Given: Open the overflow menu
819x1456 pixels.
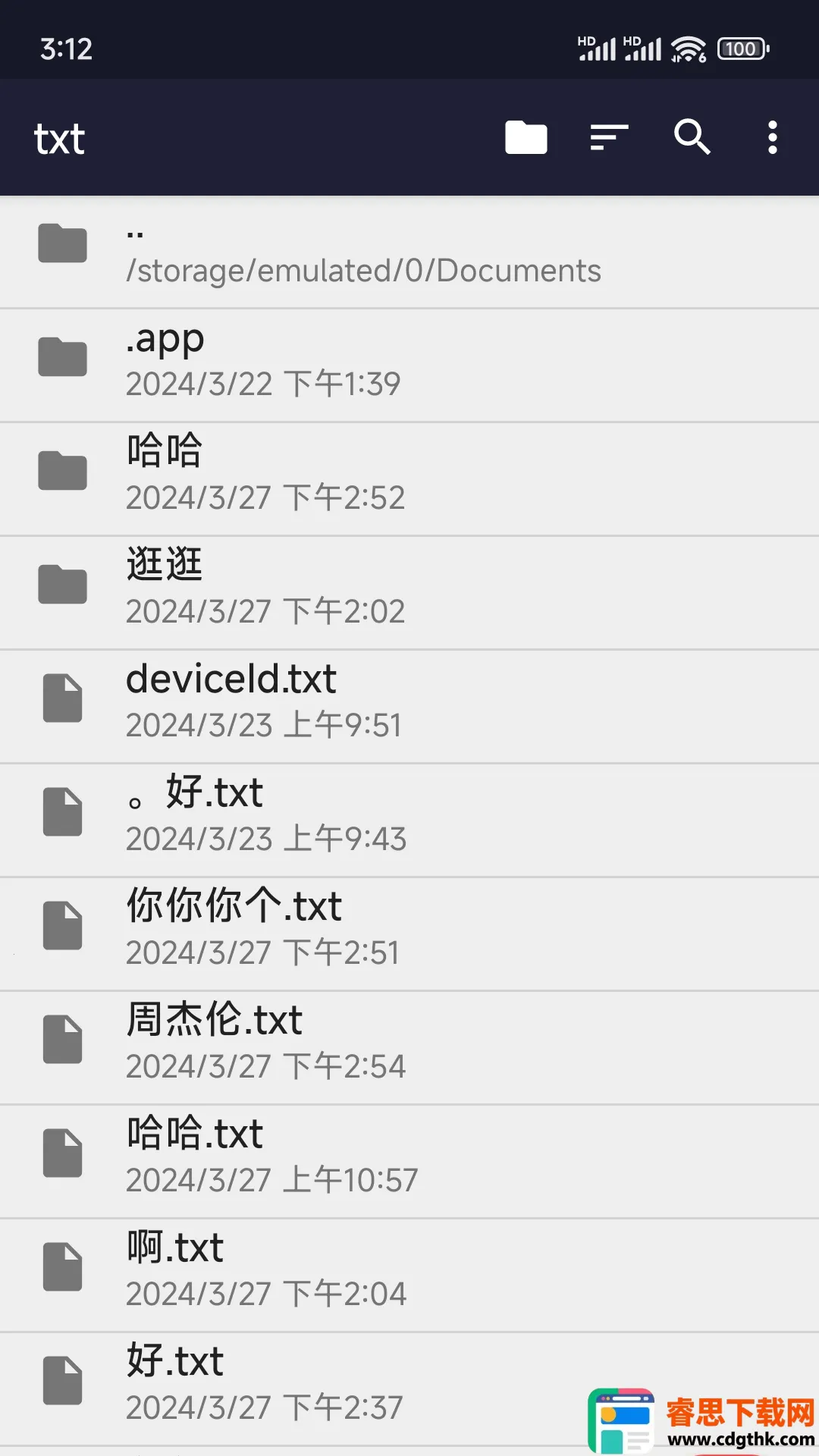Looking at the screenshot, I should [772, 138].
